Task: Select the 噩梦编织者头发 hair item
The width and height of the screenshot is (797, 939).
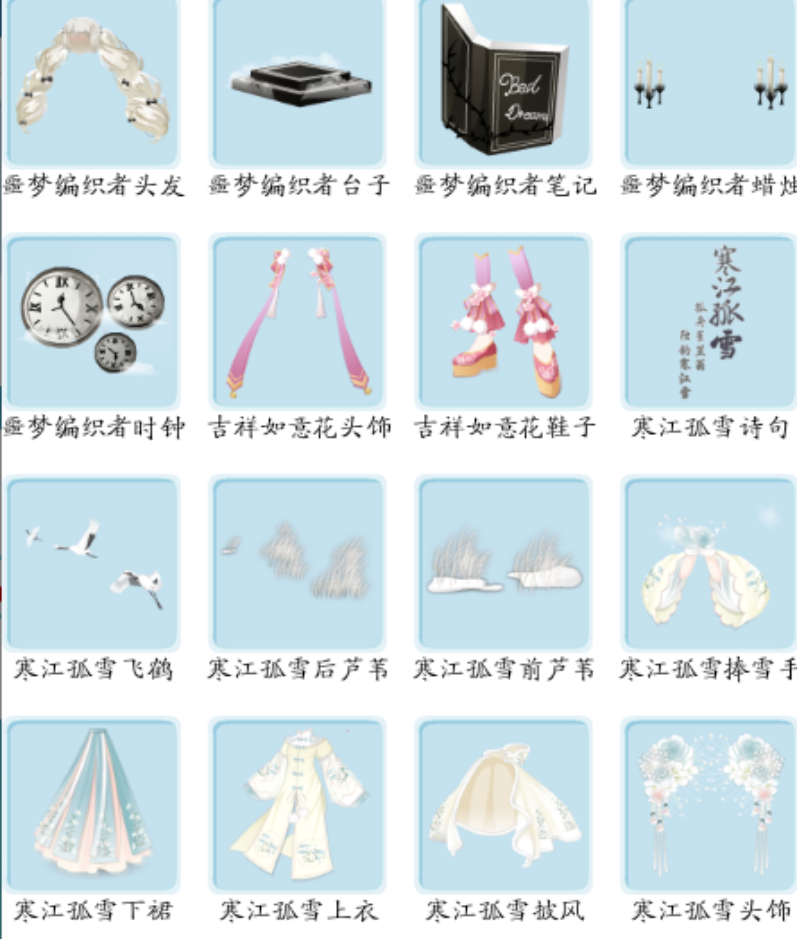Action: [x=93, y=83]
